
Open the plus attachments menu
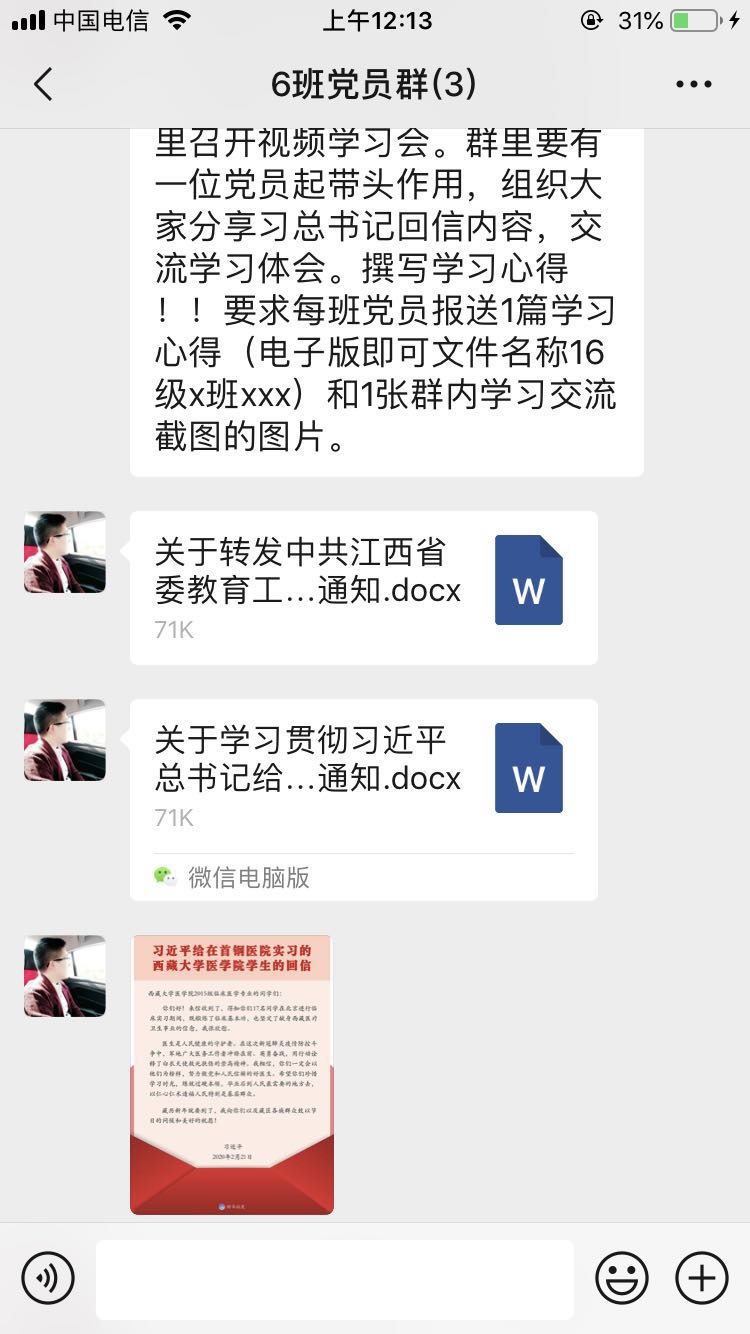(702, 1277)
